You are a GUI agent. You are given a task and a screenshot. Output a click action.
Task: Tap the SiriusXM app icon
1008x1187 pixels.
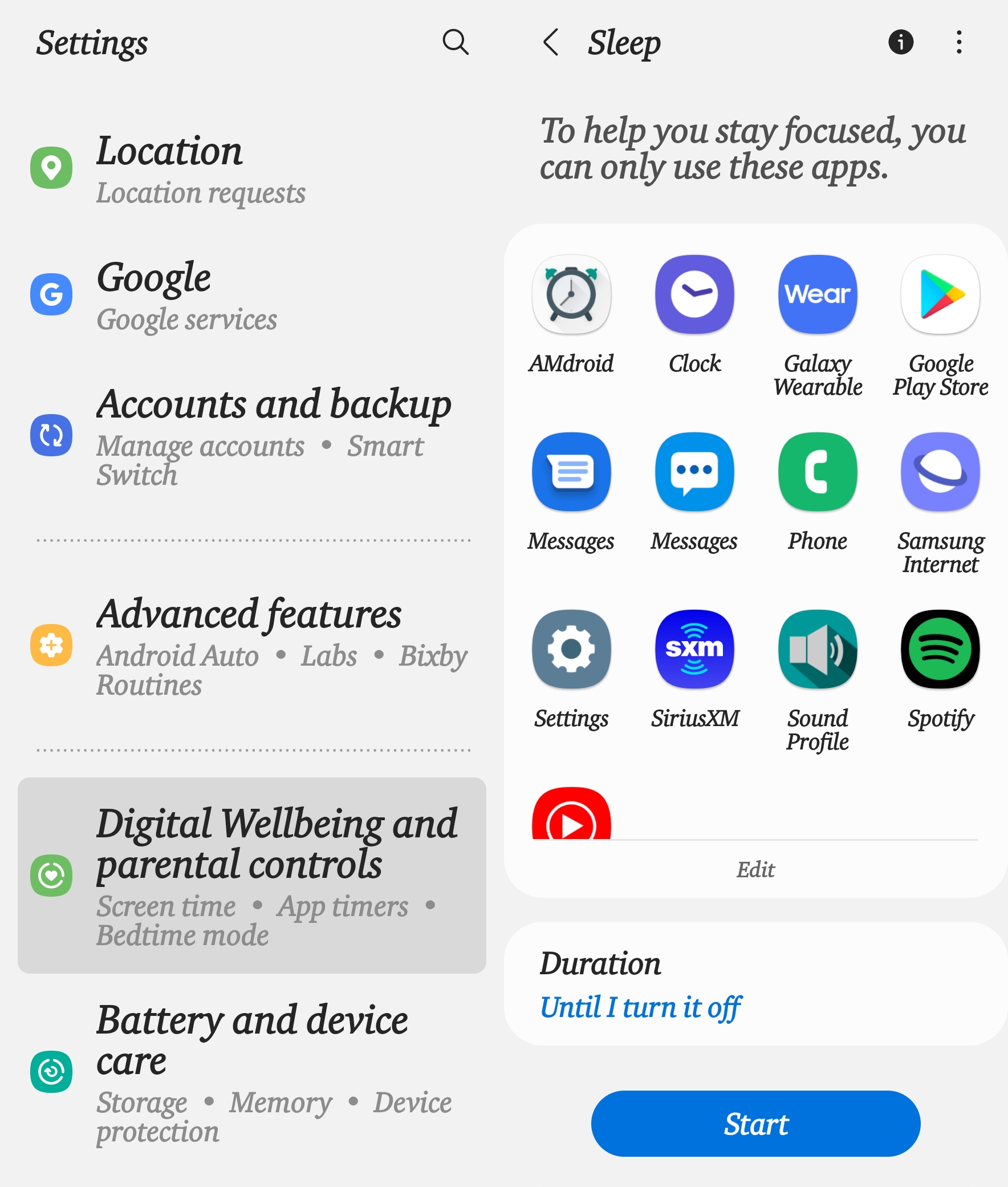[x=694, y=650]
